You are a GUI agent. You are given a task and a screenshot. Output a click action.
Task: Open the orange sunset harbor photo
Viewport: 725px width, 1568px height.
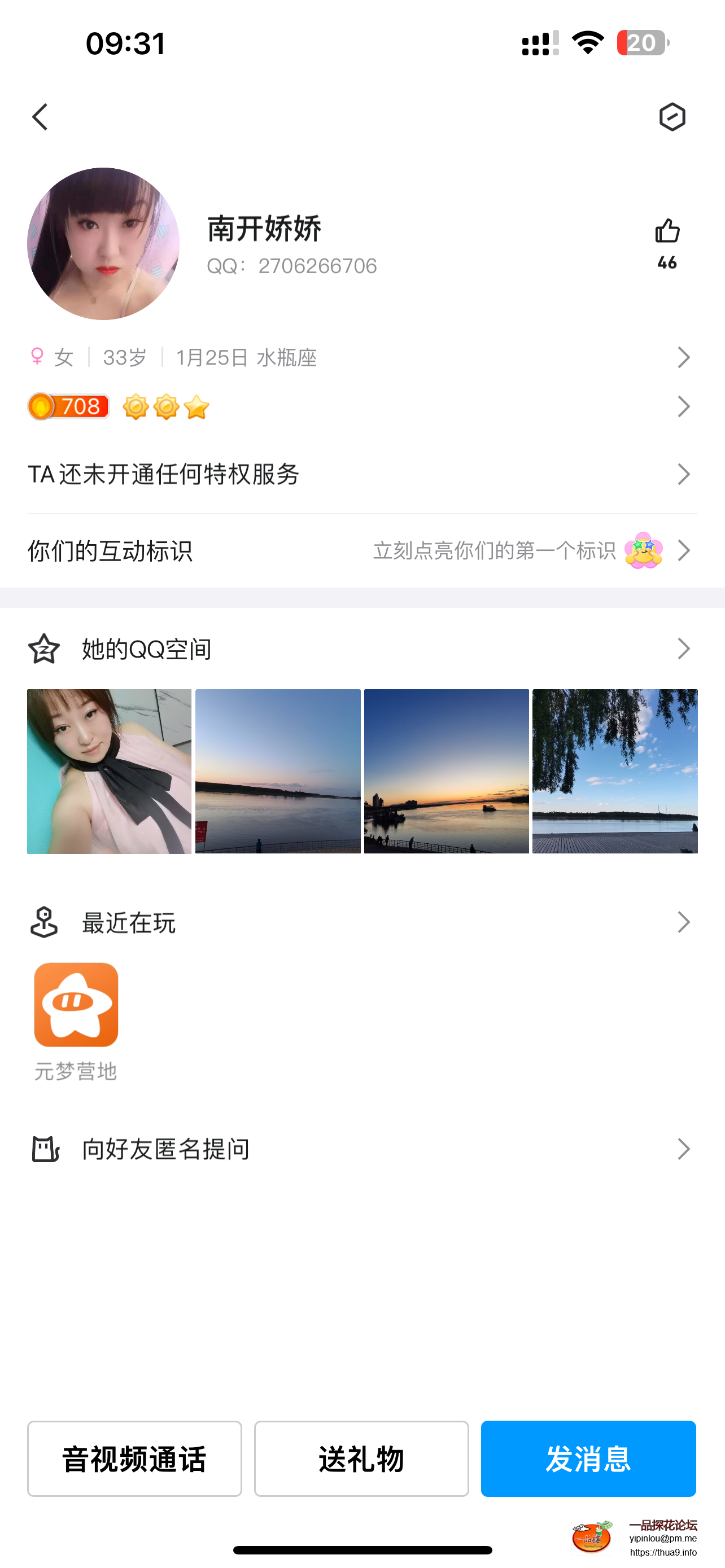pos(446,771)
